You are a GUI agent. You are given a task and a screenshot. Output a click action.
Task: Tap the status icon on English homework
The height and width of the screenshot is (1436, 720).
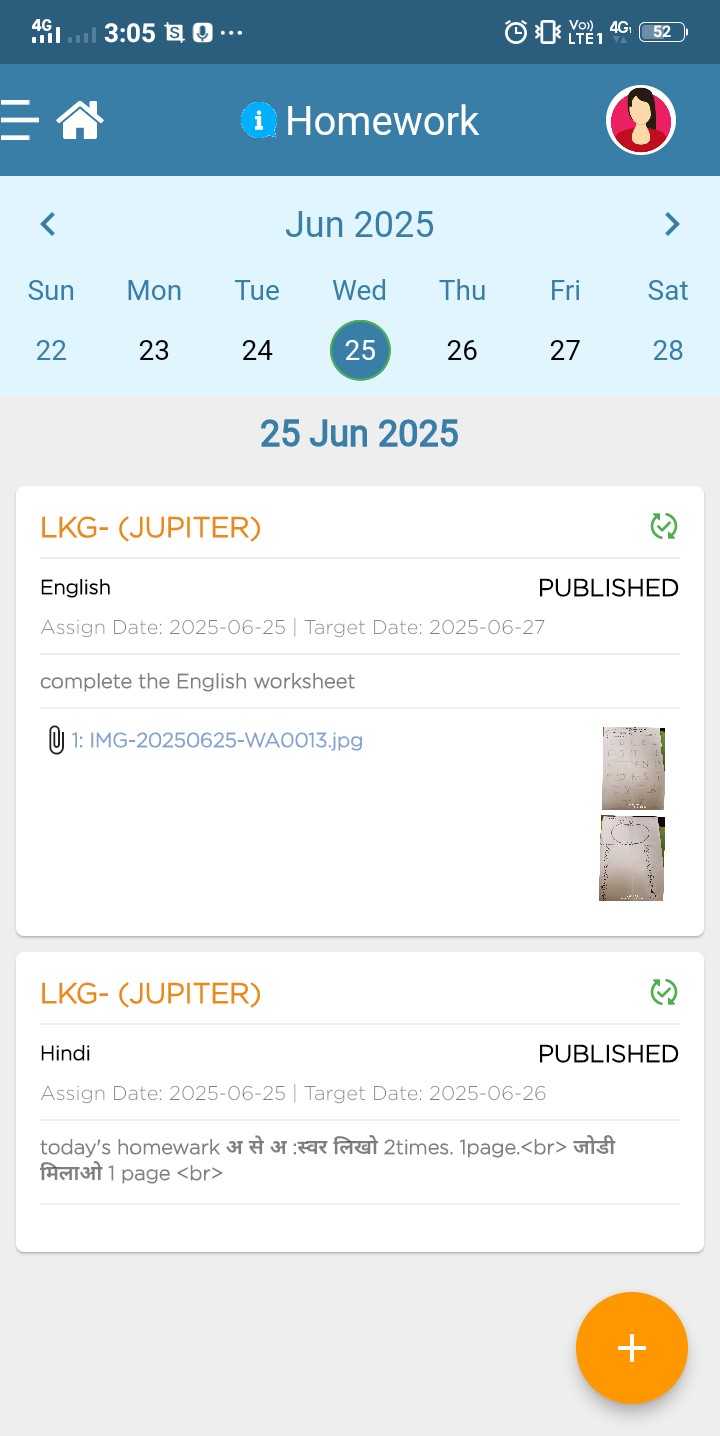click(x=664, y=526)
